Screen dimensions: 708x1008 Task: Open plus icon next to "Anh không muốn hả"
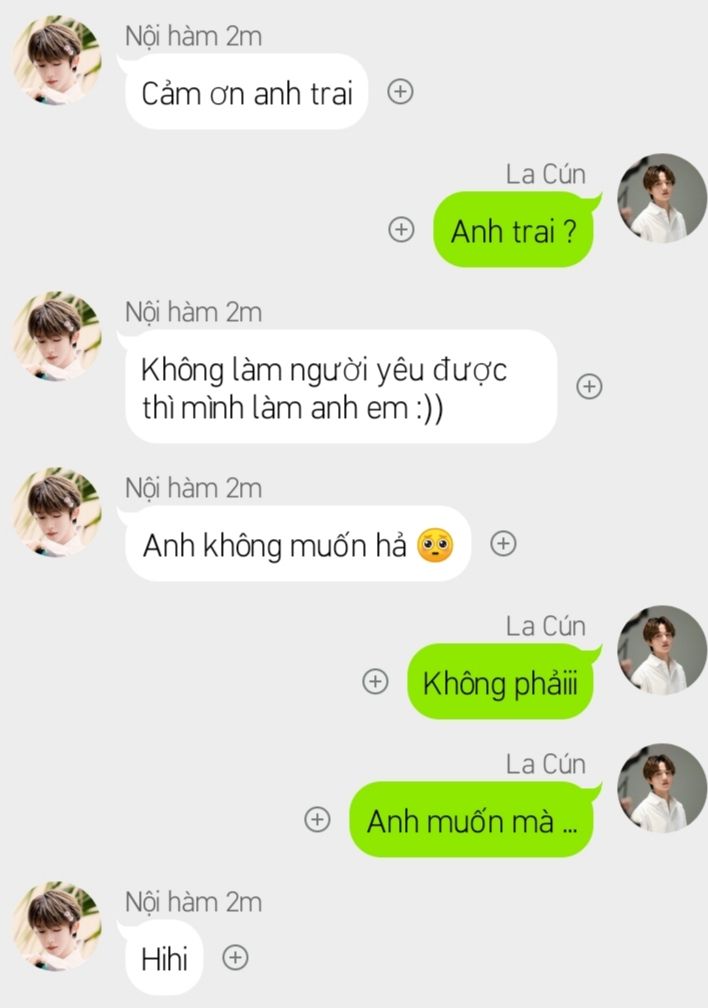504,543
